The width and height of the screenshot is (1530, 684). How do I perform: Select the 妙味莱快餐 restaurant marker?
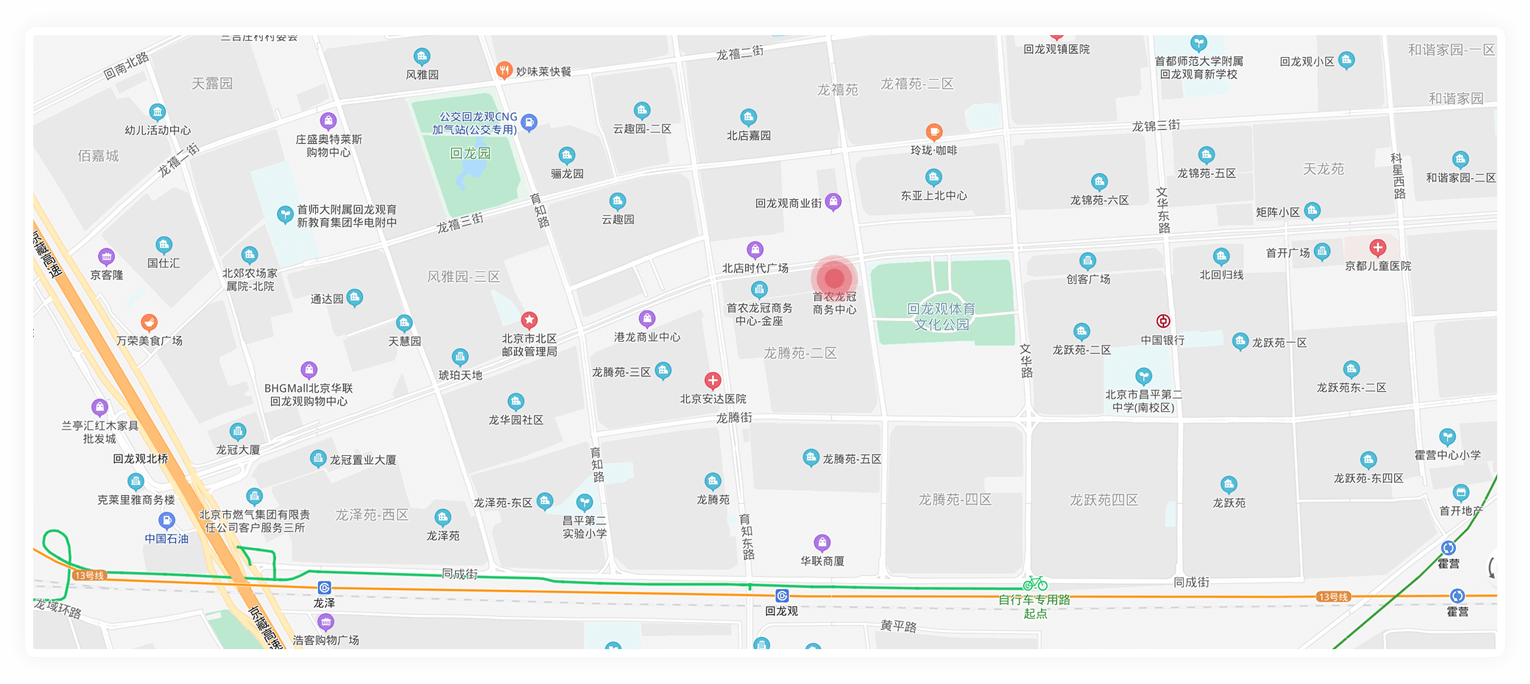click(x=504, y=70)
